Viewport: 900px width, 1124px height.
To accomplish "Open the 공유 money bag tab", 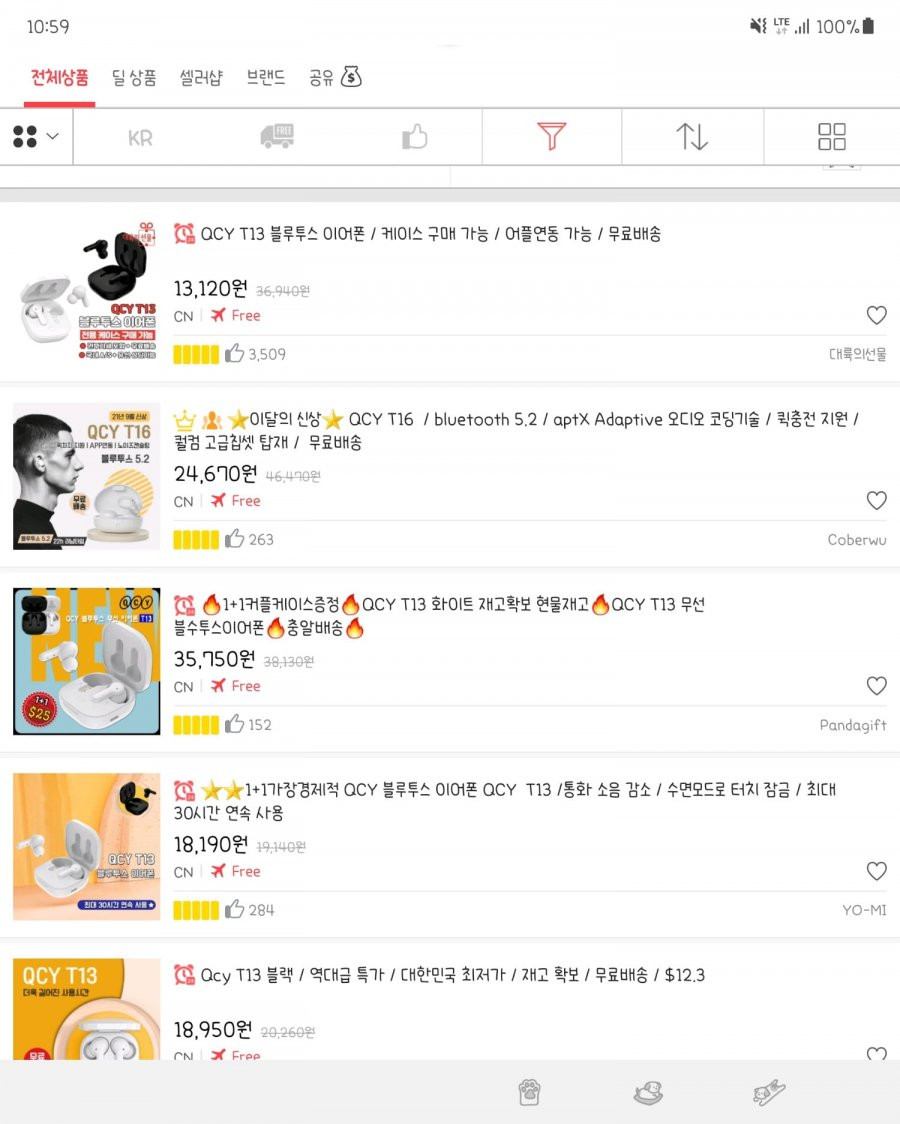I will [x=334, y=78].
